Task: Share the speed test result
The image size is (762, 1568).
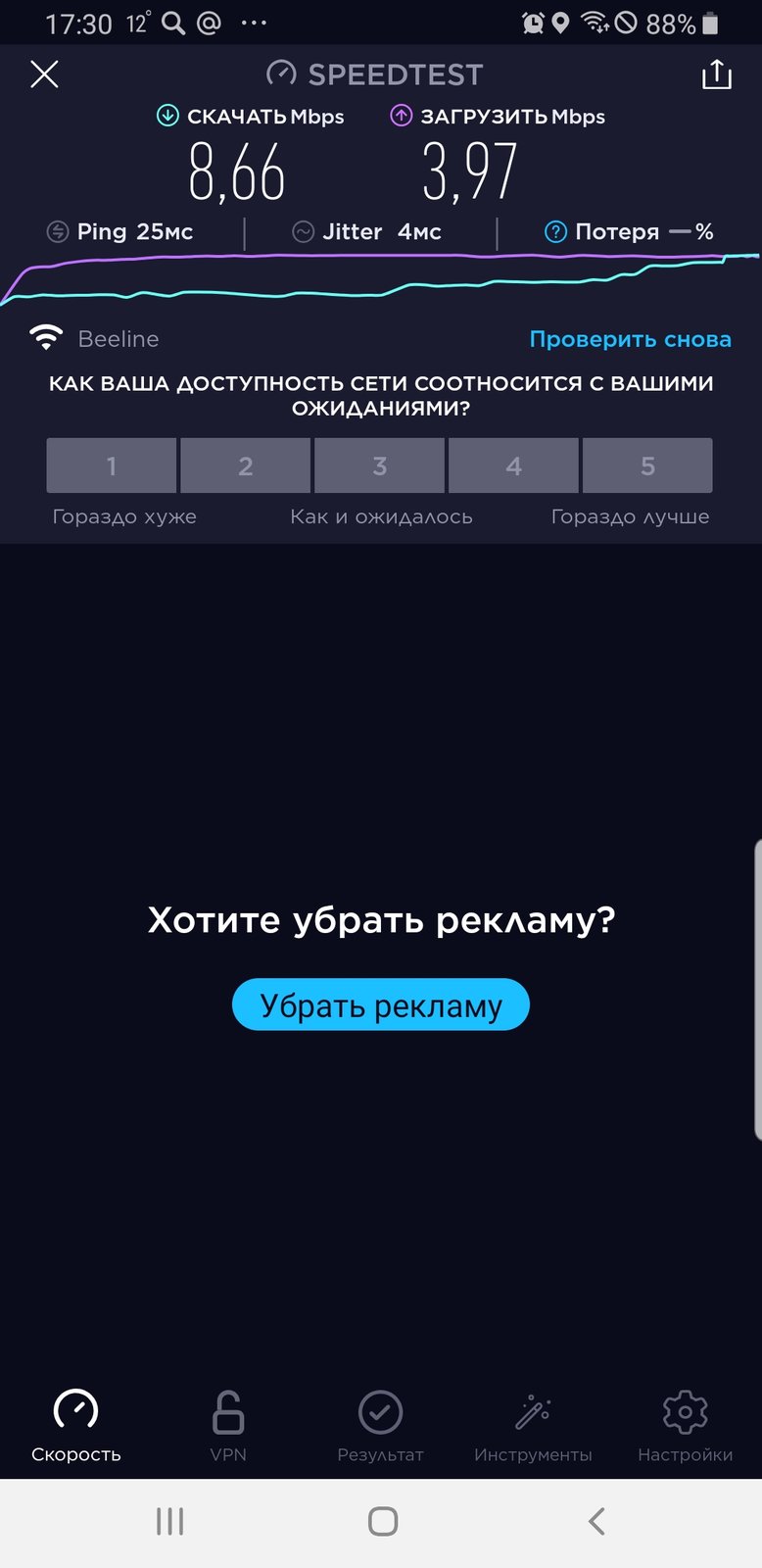Action: point(717,73)
